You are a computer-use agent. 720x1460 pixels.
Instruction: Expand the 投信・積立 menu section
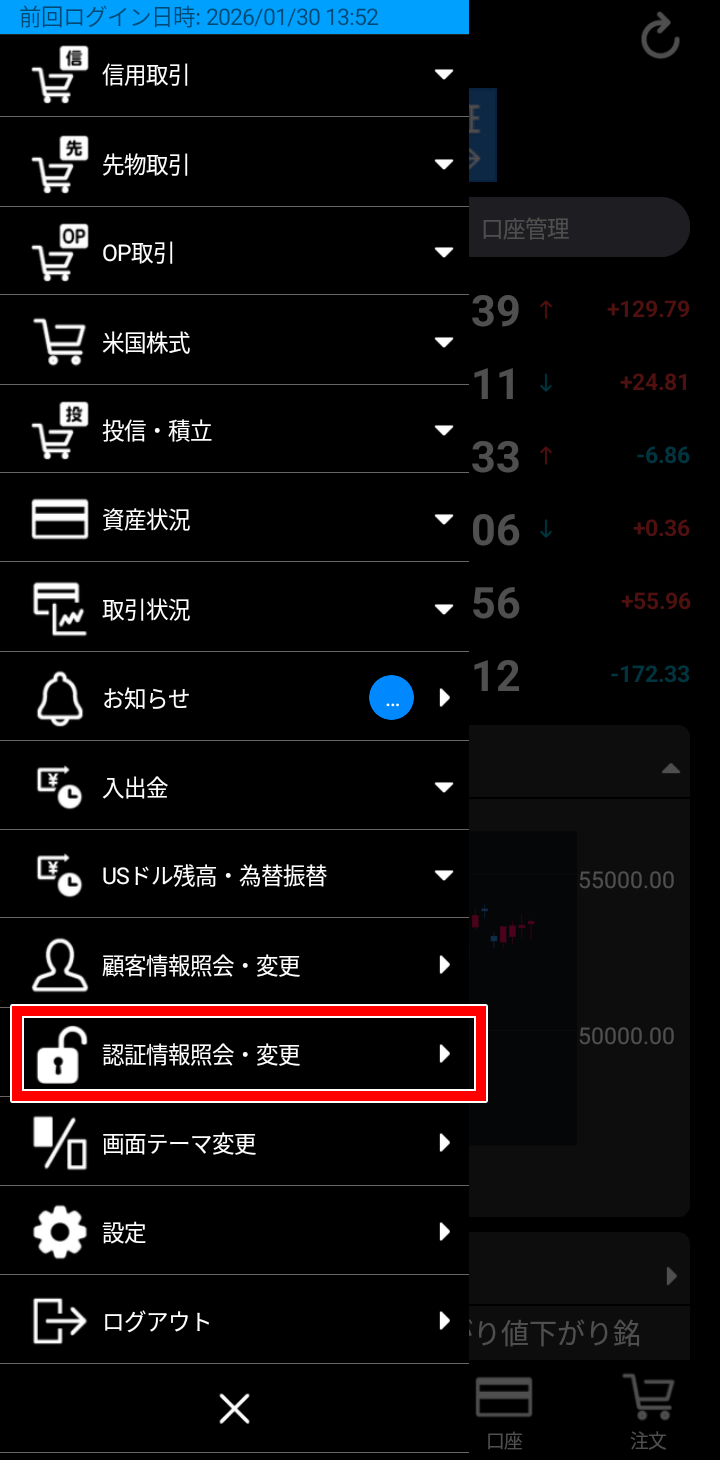[234, 431]
